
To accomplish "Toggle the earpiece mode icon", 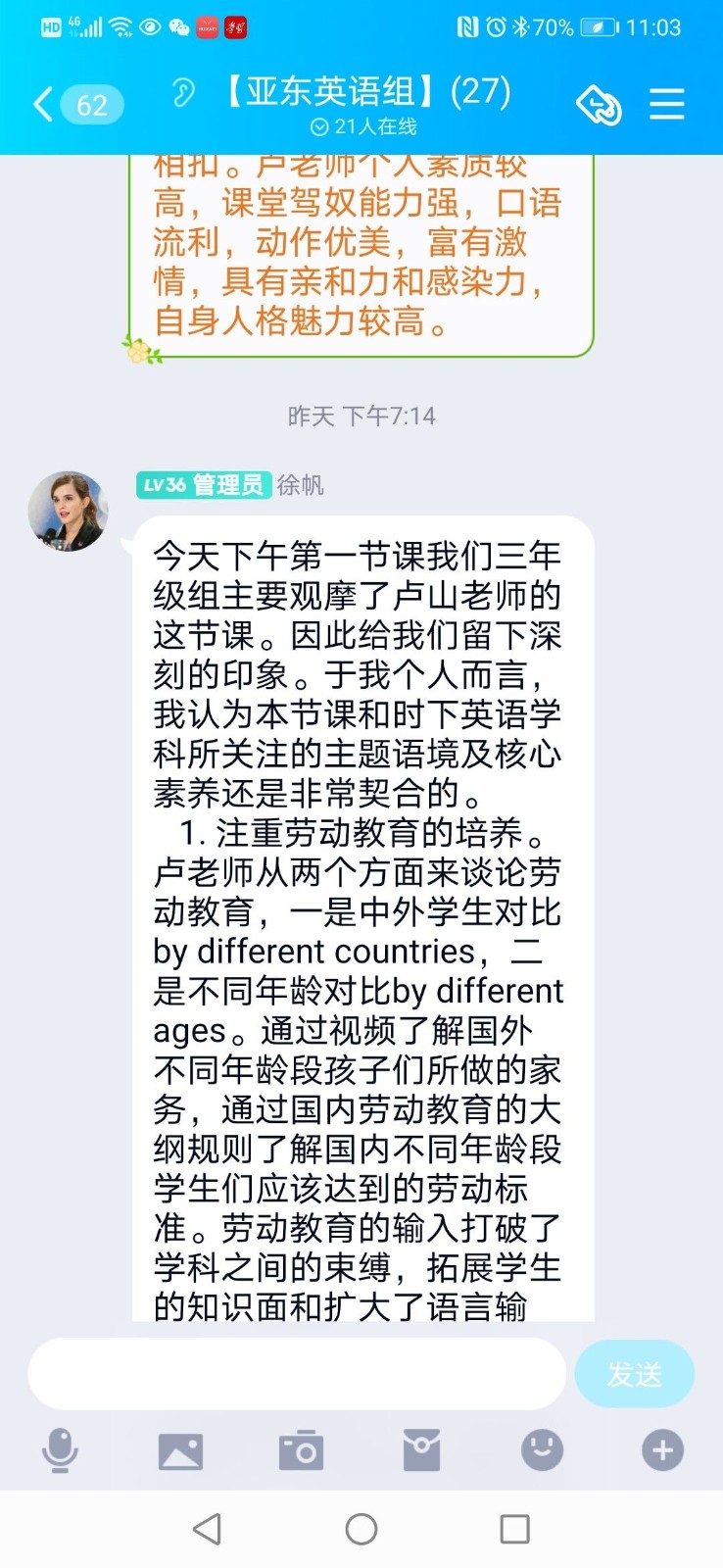I will tap(183, 92).
